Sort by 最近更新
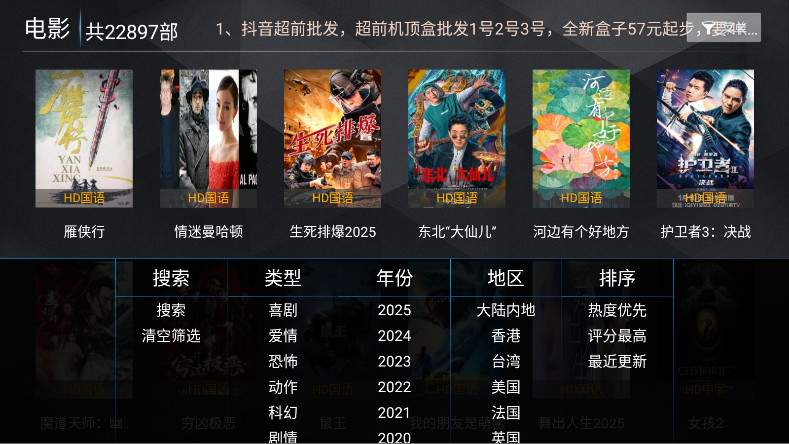Image resolution: width=789 pixels, height=444 pixels. (x=617, y=361)
